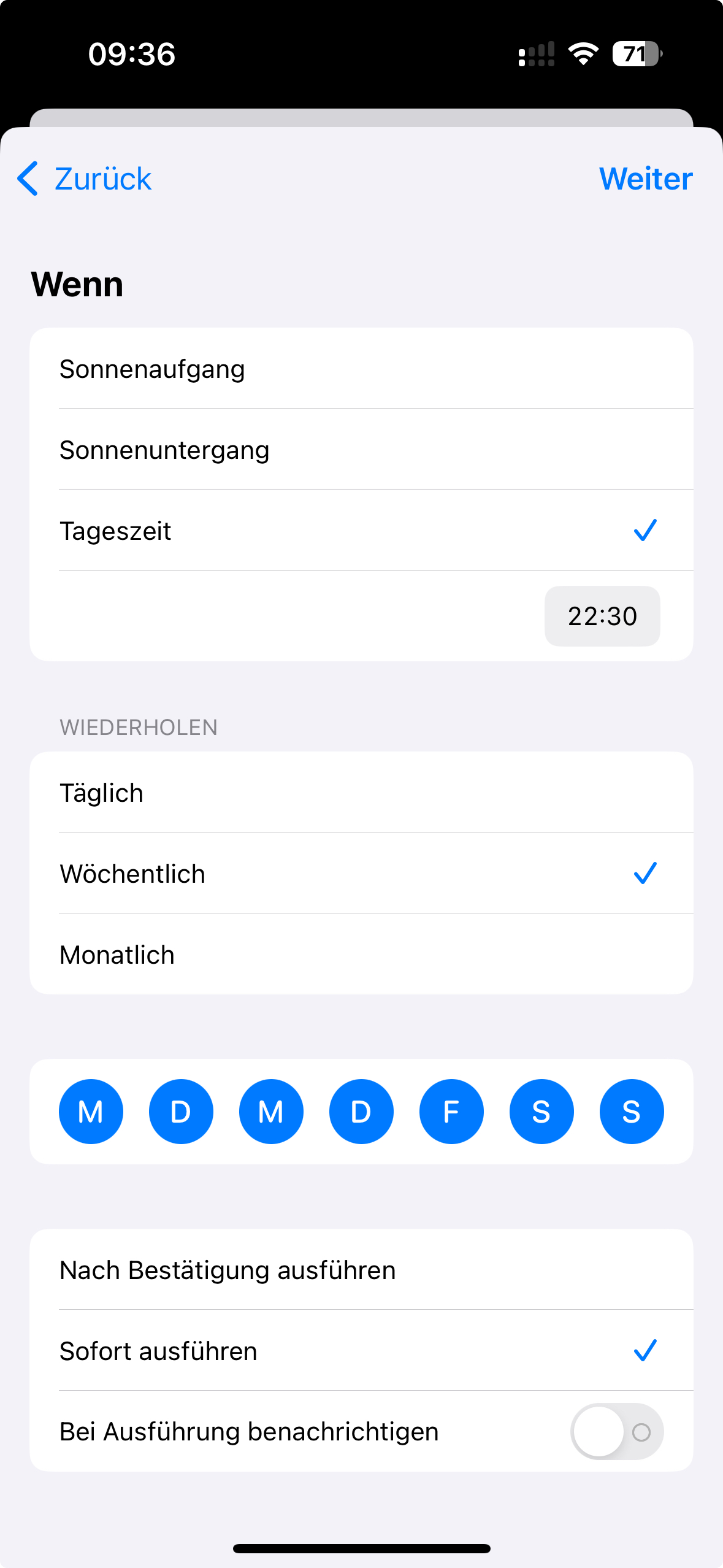Viewport: 723px width, 1568px height.
Task: Set repeat to Täglich
Action: 361,793
